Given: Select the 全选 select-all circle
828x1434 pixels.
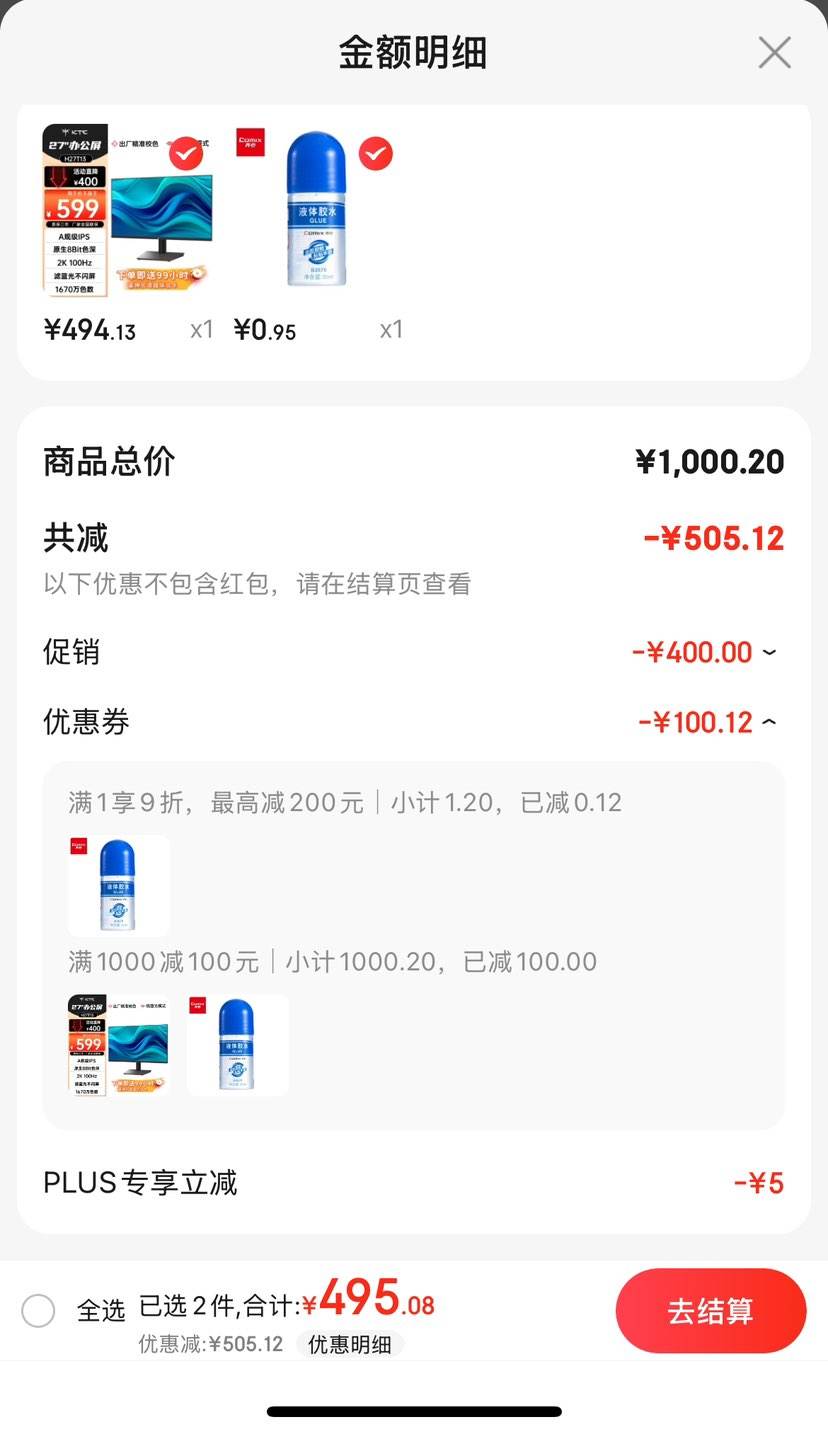Looking at the screenshot, I should tap(38, 1310).
